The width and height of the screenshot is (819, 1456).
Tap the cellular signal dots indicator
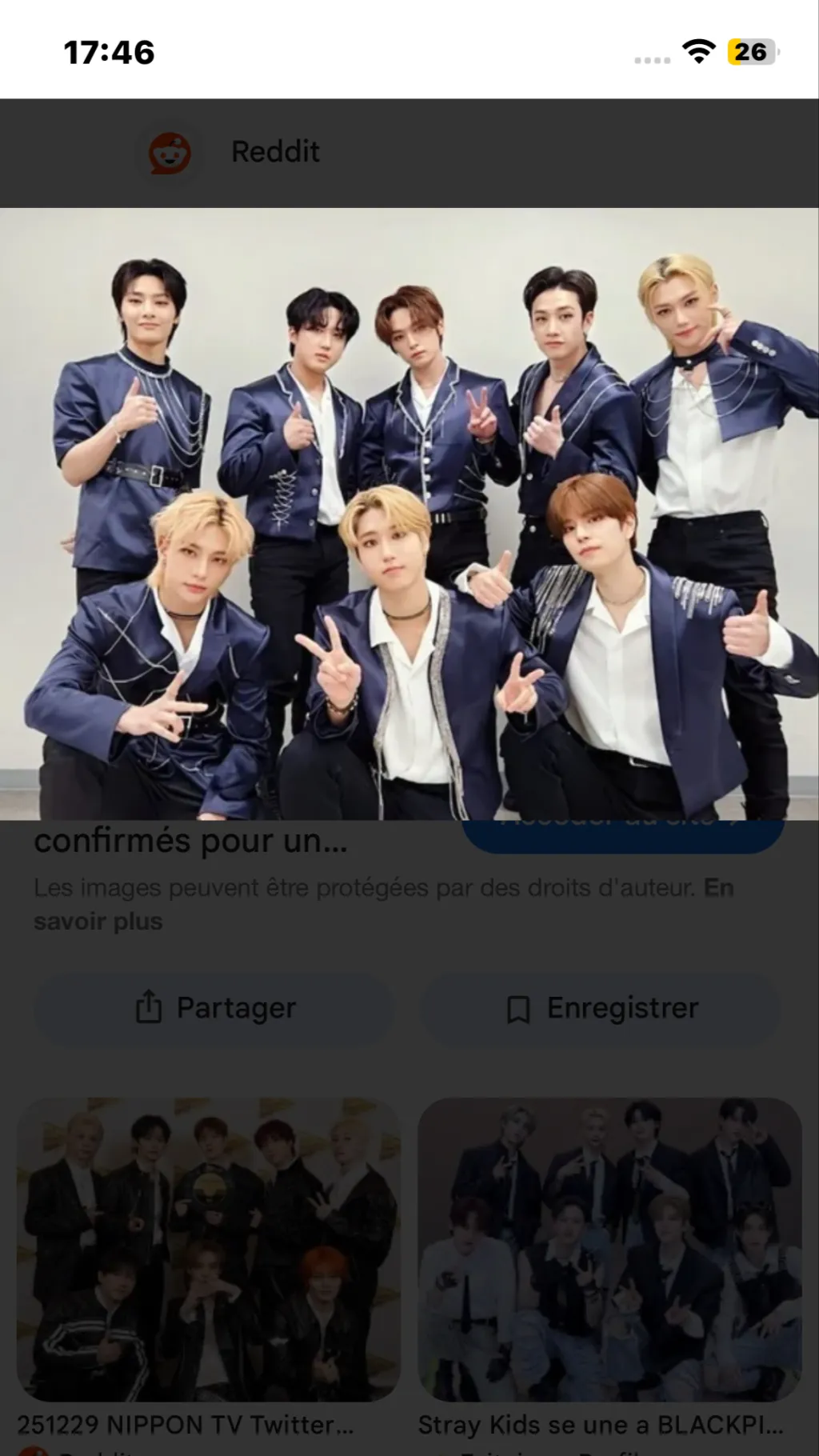tap(650, 58)
